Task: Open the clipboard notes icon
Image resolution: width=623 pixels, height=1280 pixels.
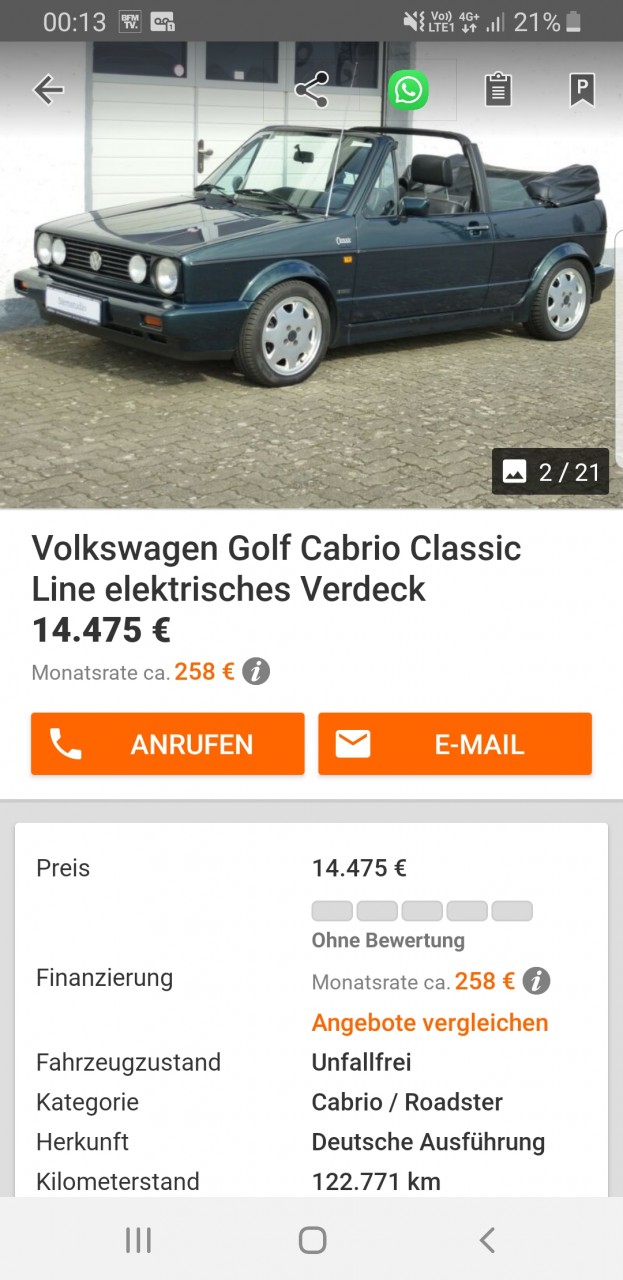Action: tap(498, 90)
